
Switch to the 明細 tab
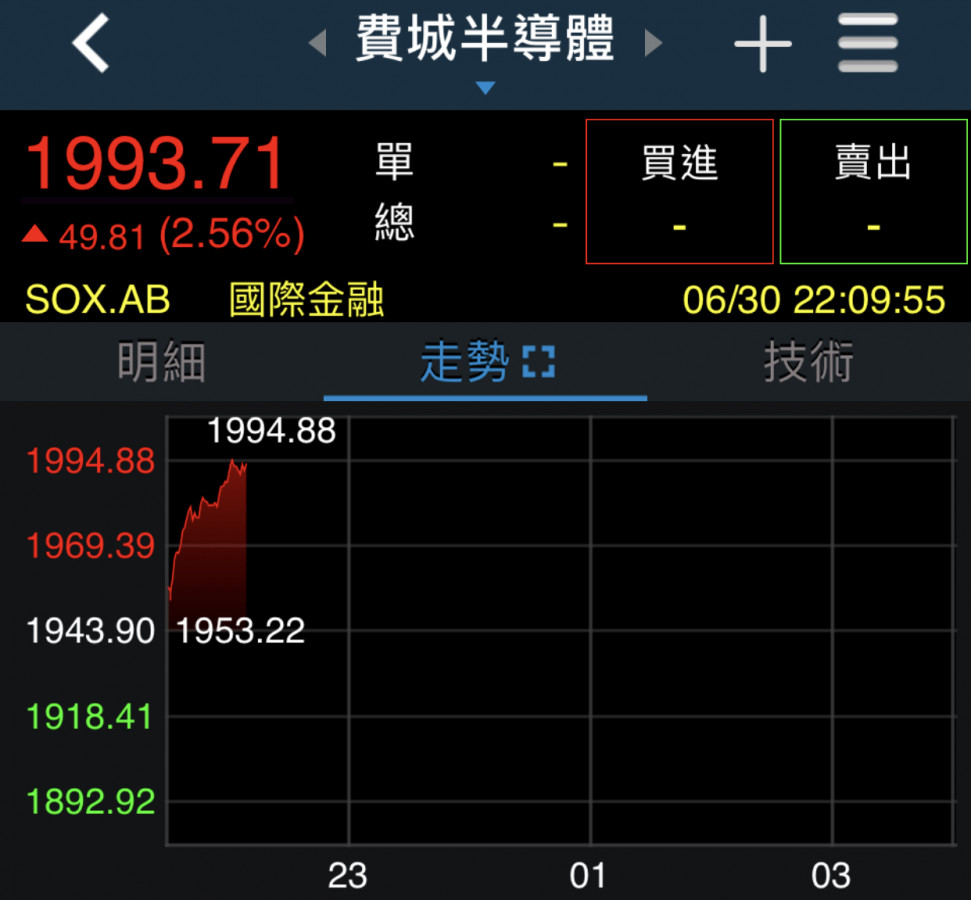point(161,362)
